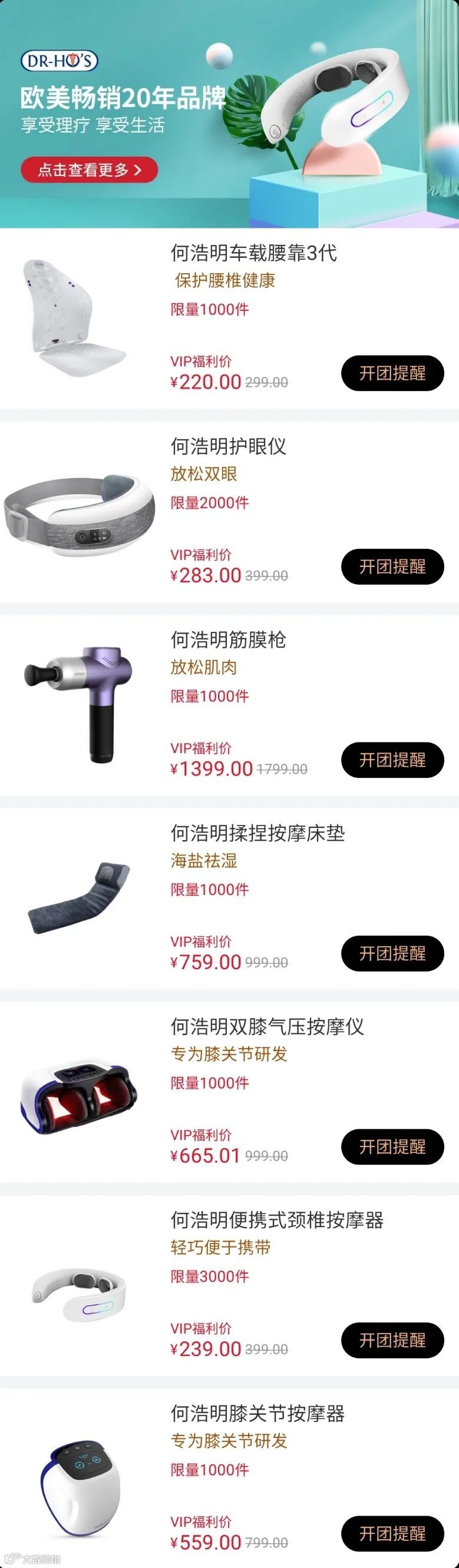View the 何浩明揉捏按摩床垫 product card
This screenshot has width=459, height=1568.
click(257, 833)
